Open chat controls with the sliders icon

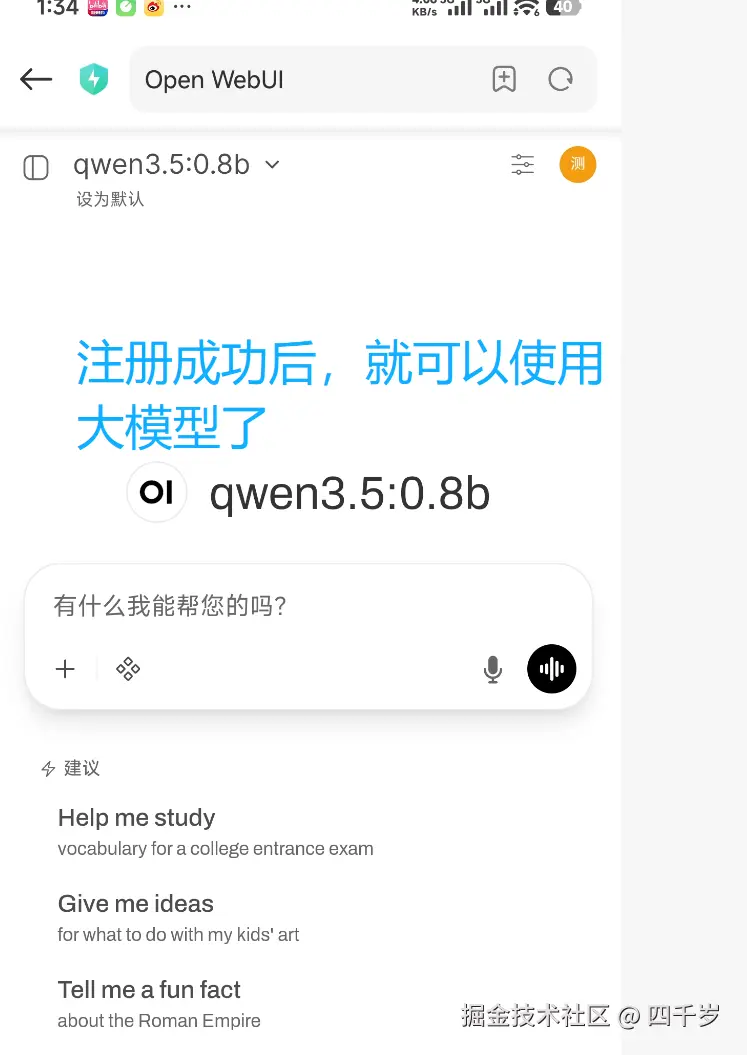[523, 164]
